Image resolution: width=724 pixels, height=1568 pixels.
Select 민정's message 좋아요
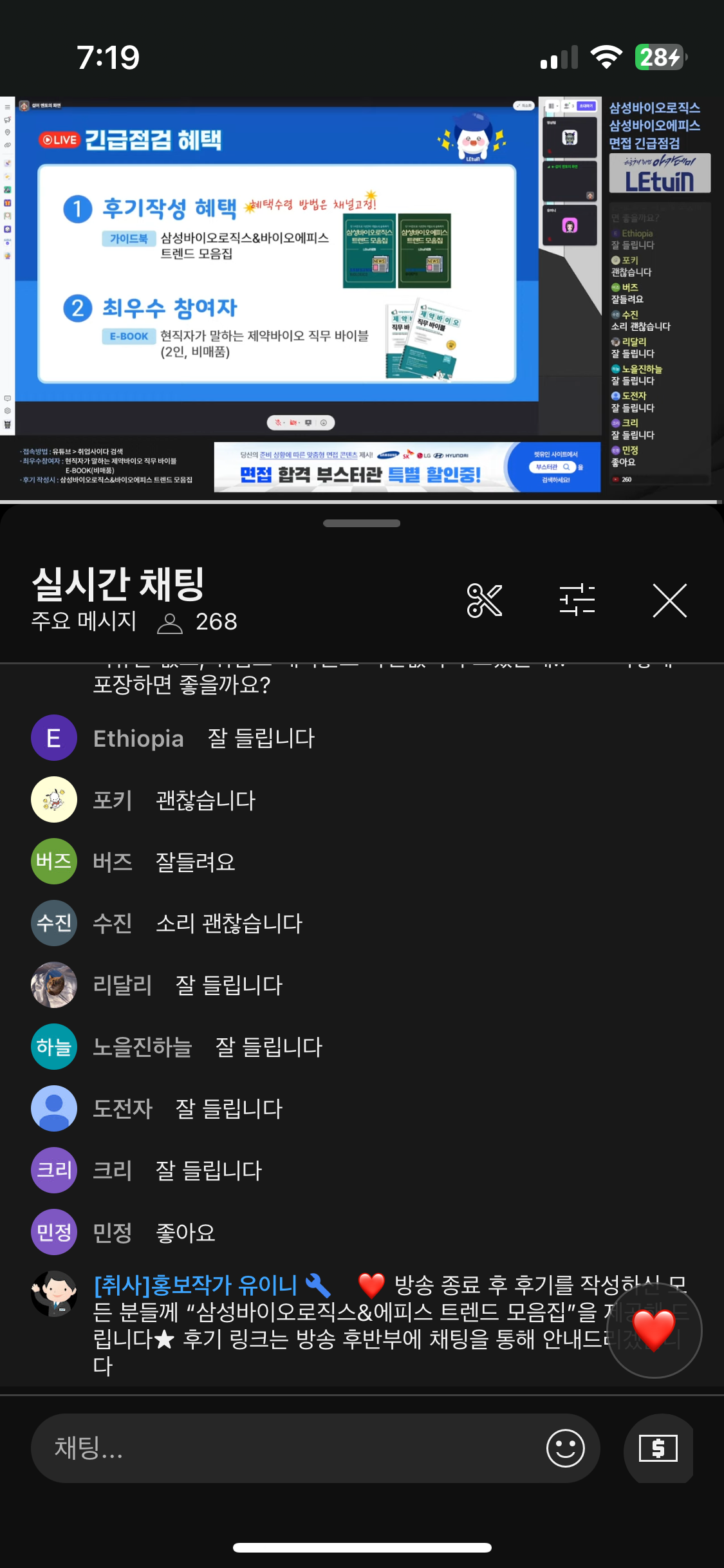click(x=154, y=1233)
